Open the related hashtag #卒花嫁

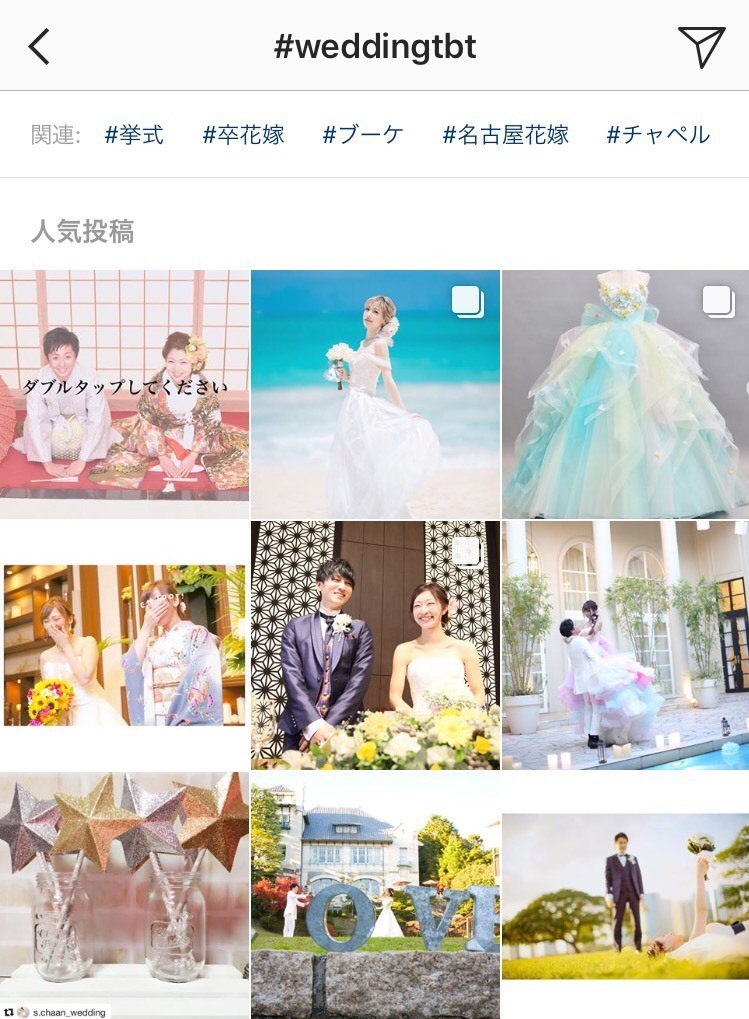pyautogui.click(x=243, y=135)
